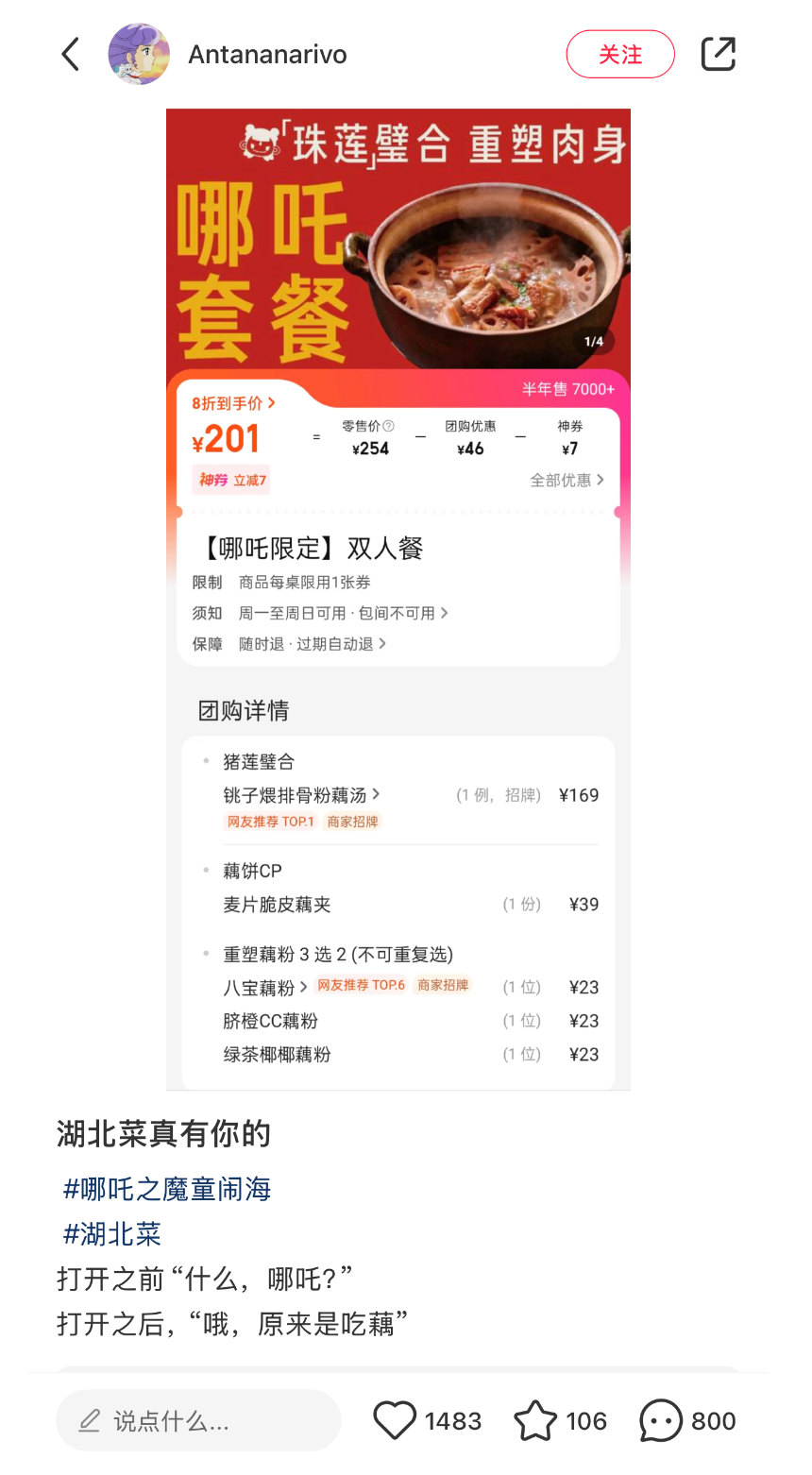Go back using the arrow
Screen dimensions: 812x1475
tap(71, 55)
